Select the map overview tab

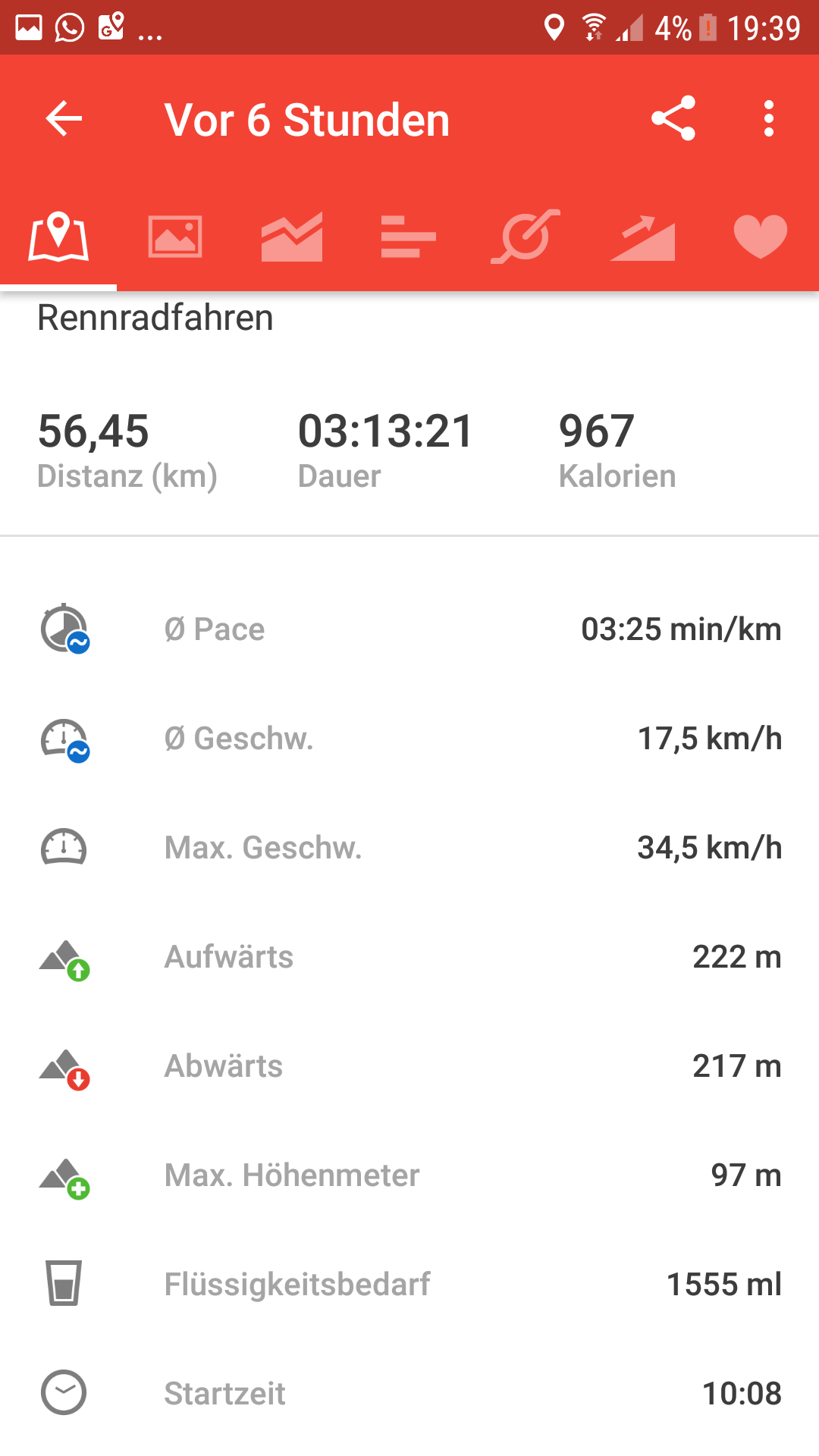coord(58,237)
